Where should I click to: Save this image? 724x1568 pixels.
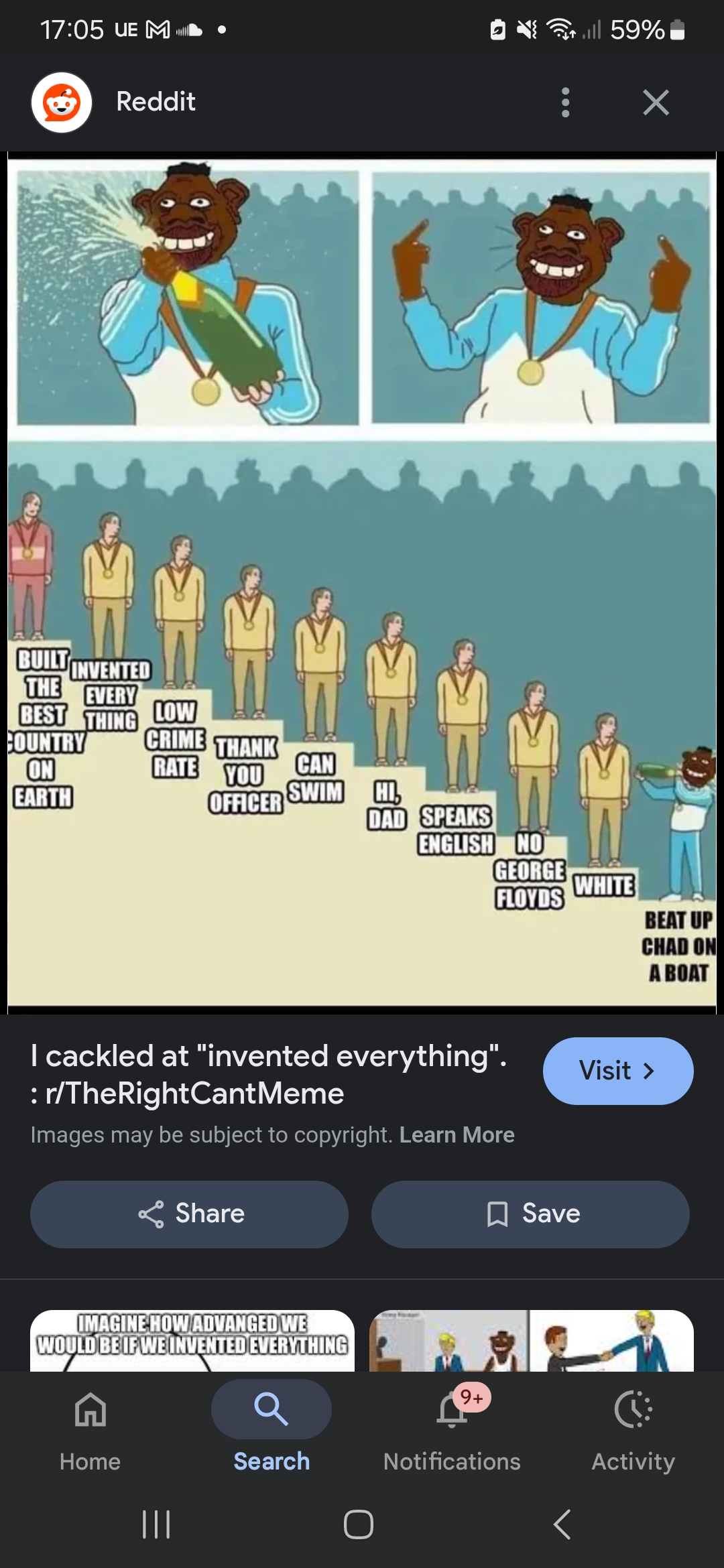[530, 1214]
